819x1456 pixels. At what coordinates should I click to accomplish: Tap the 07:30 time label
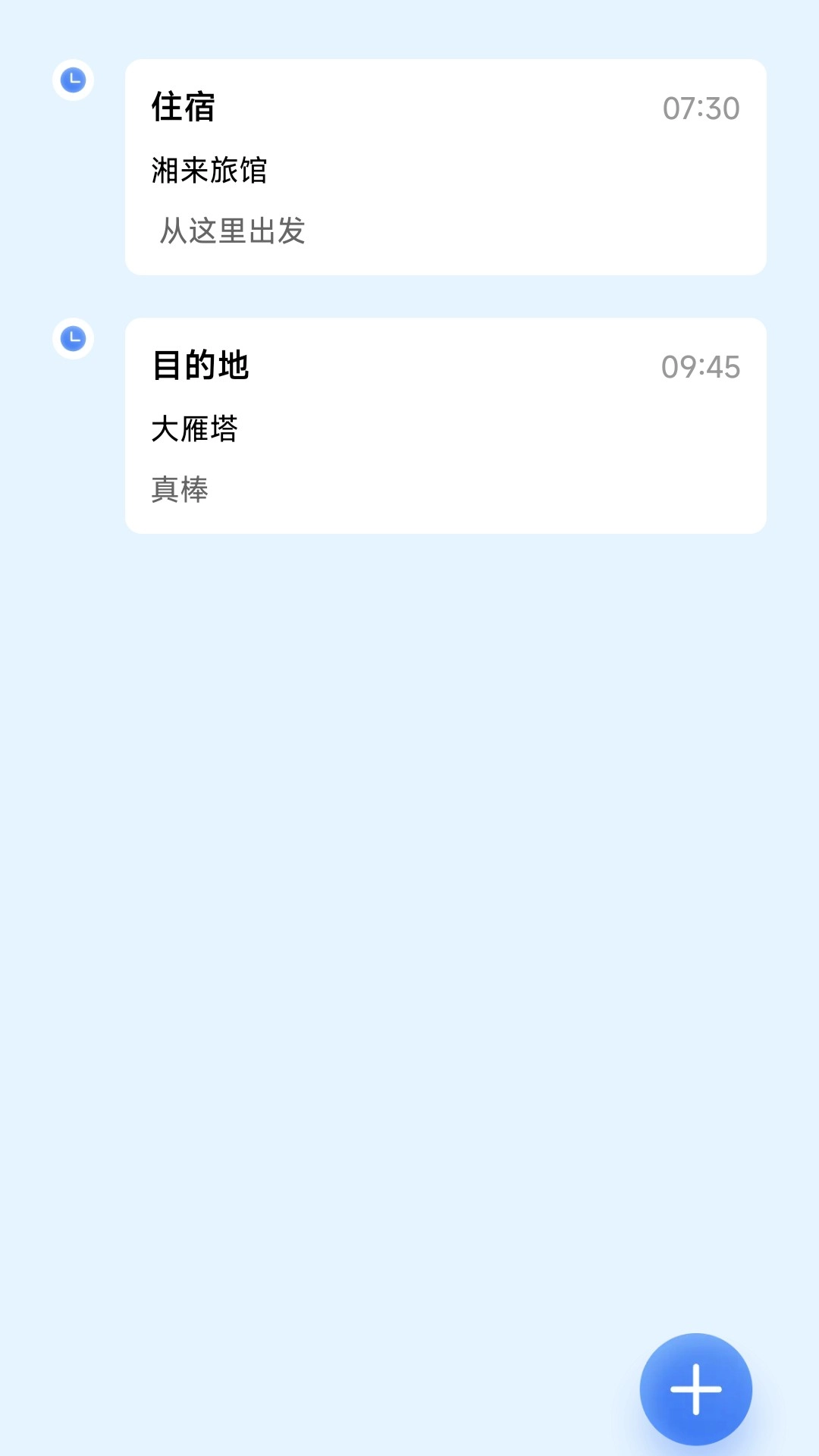(700, 108)
